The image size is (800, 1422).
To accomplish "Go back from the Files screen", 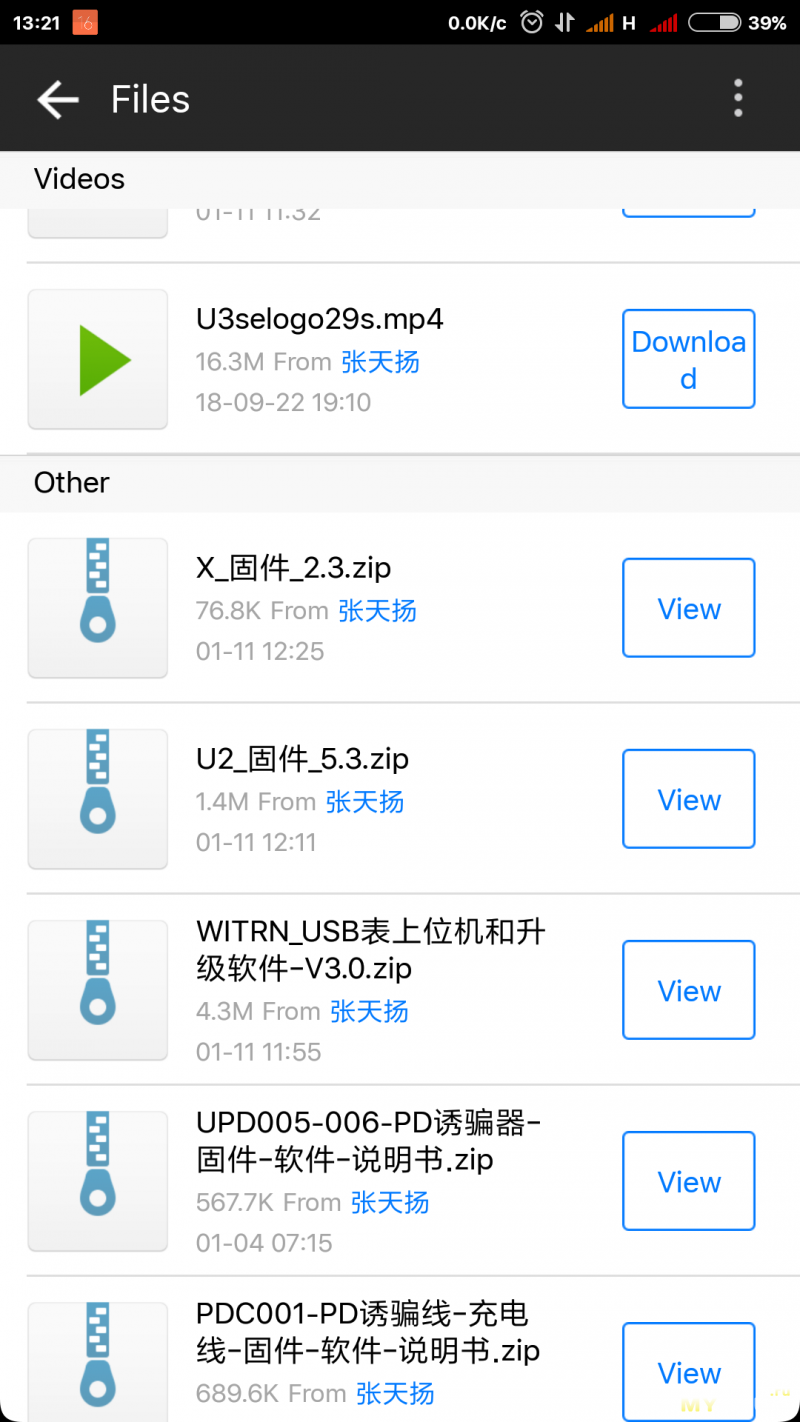I will point(58,99).
